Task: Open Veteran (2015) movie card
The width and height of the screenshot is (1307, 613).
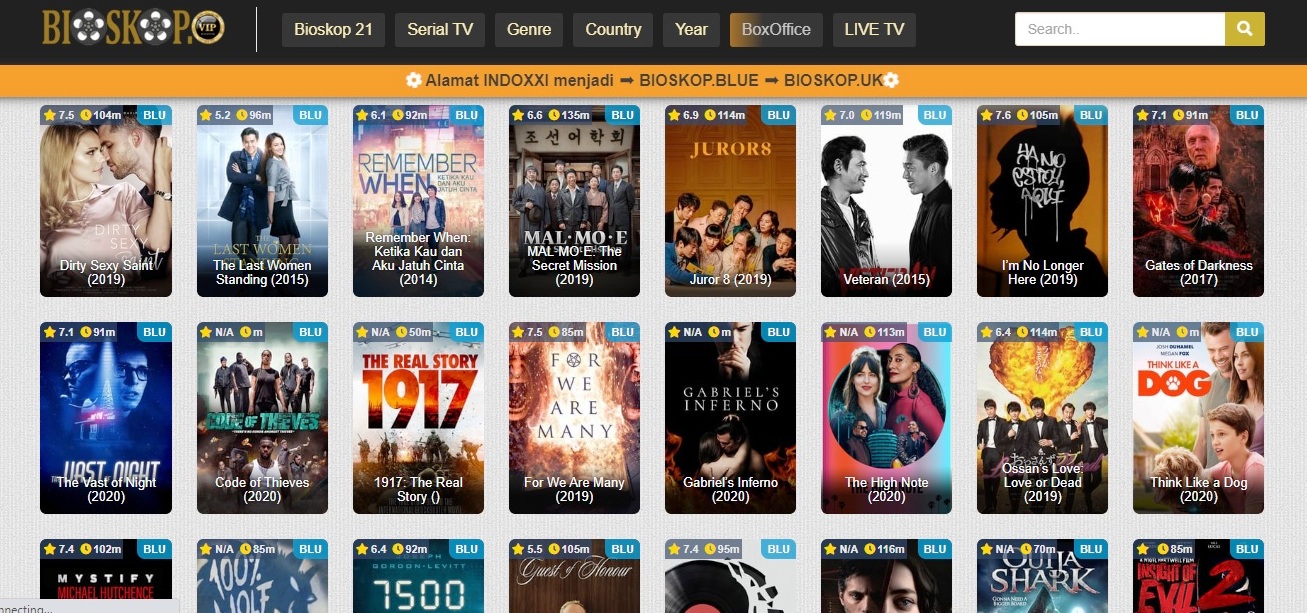Action: 886,200
